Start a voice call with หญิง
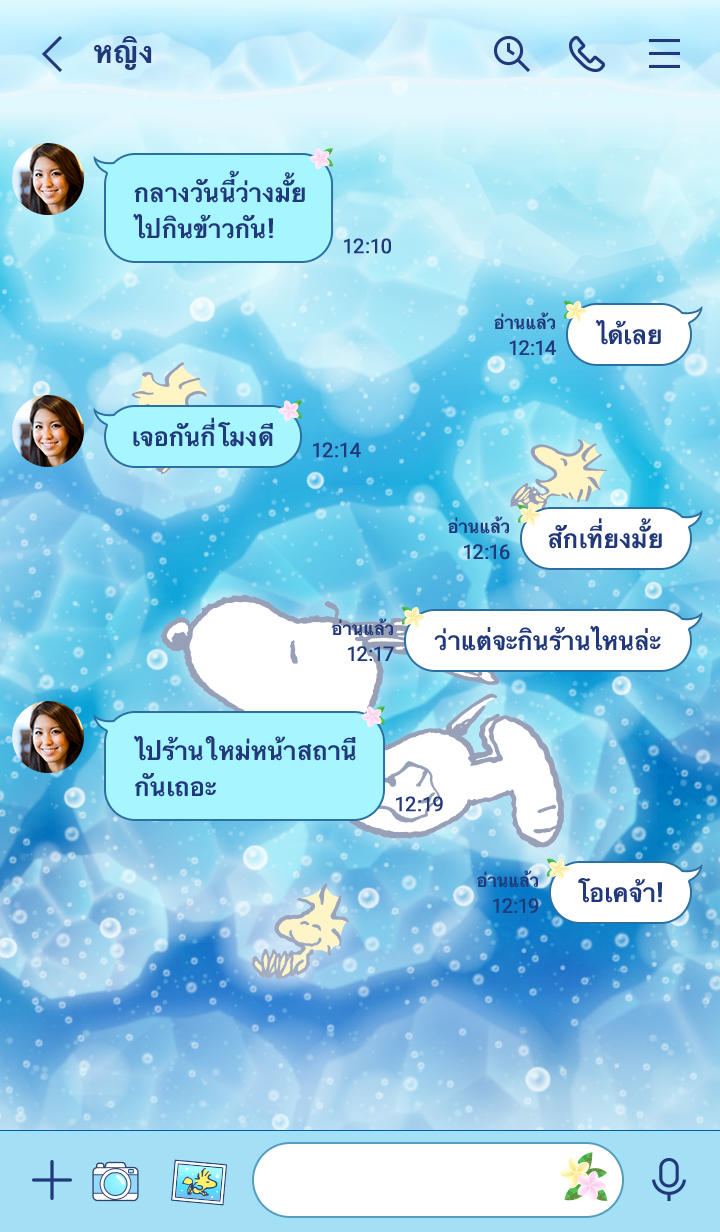This screenshot has width=720, height=1232. [x=587, y=54]
